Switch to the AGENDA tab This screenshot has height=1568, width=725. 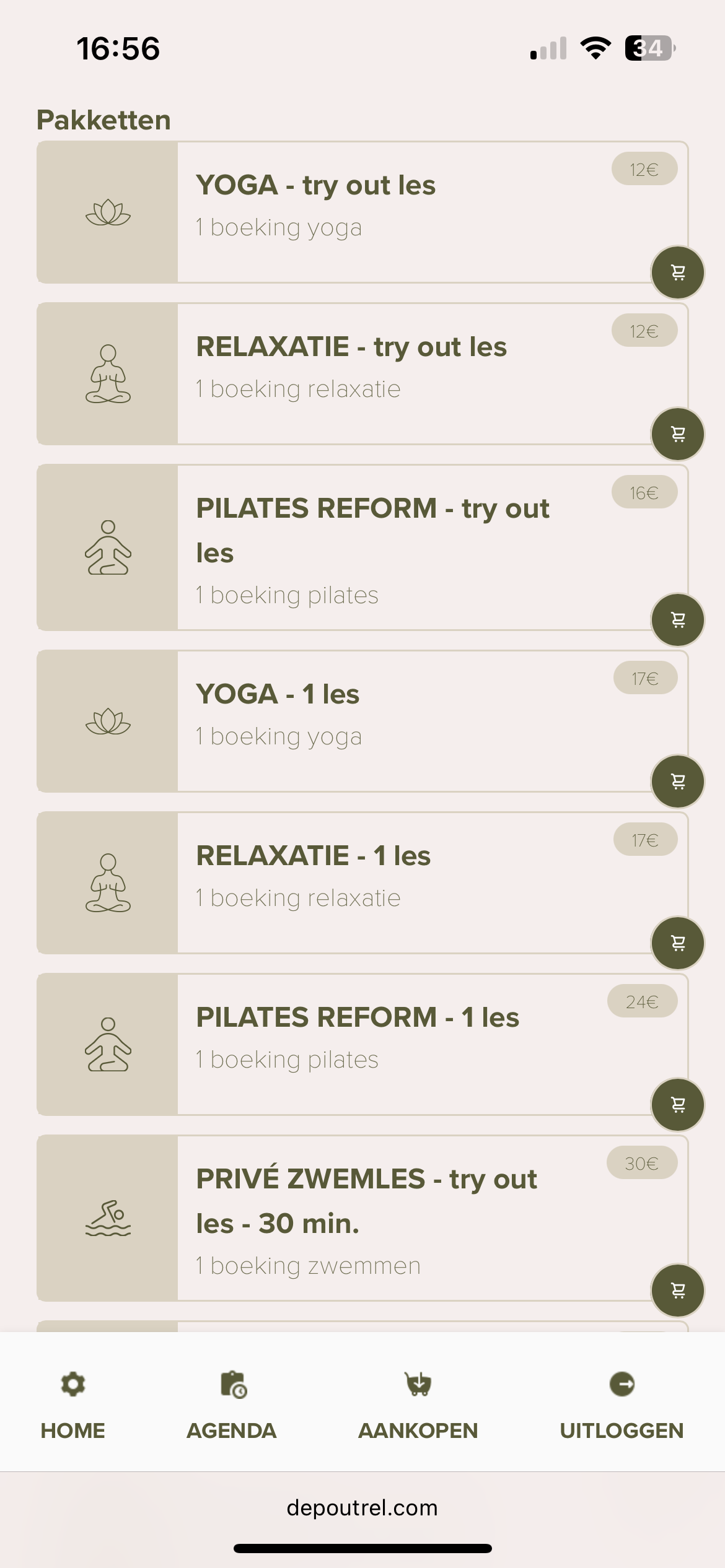click(232, 1405)
